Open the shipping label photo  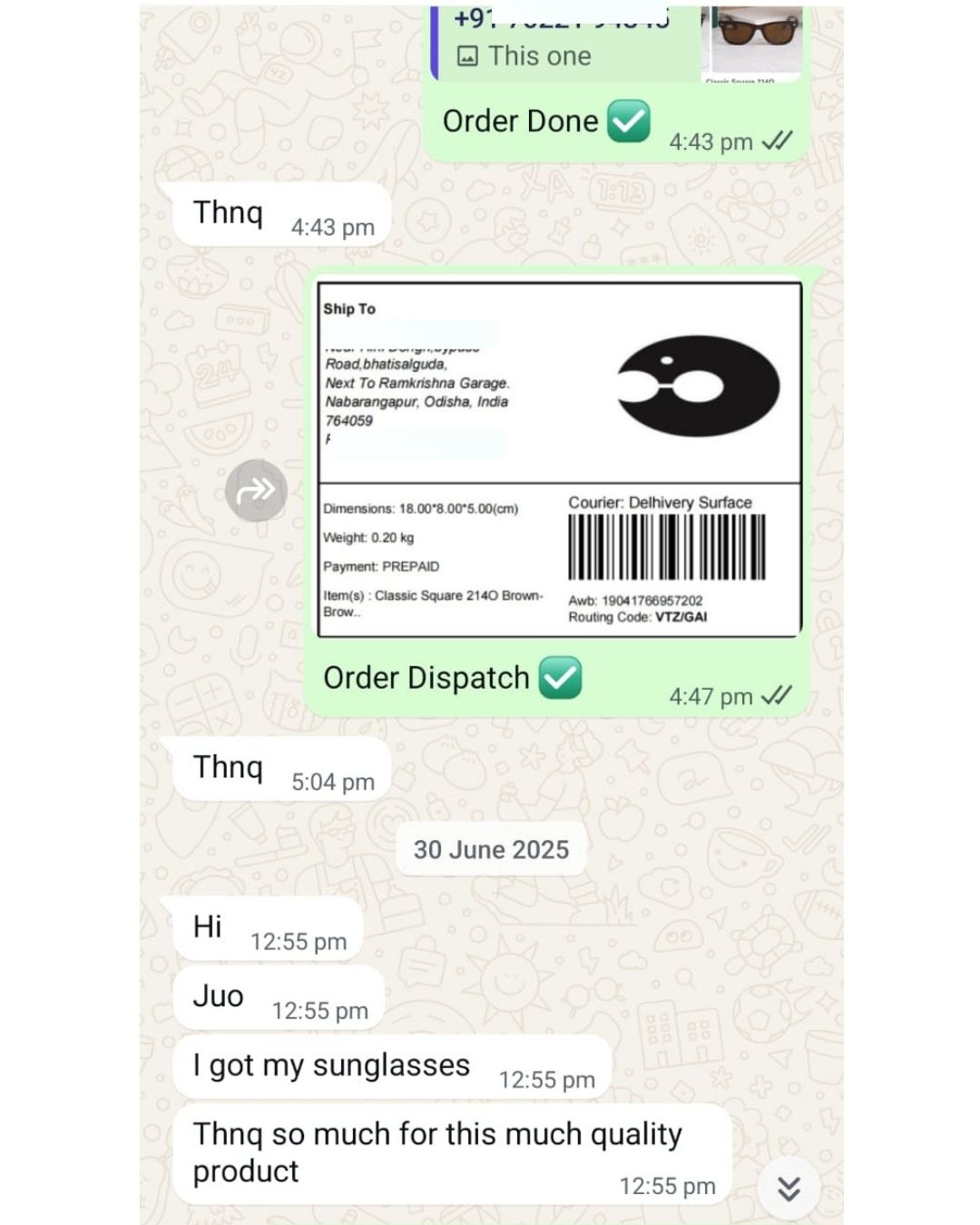tap(559, 459)
